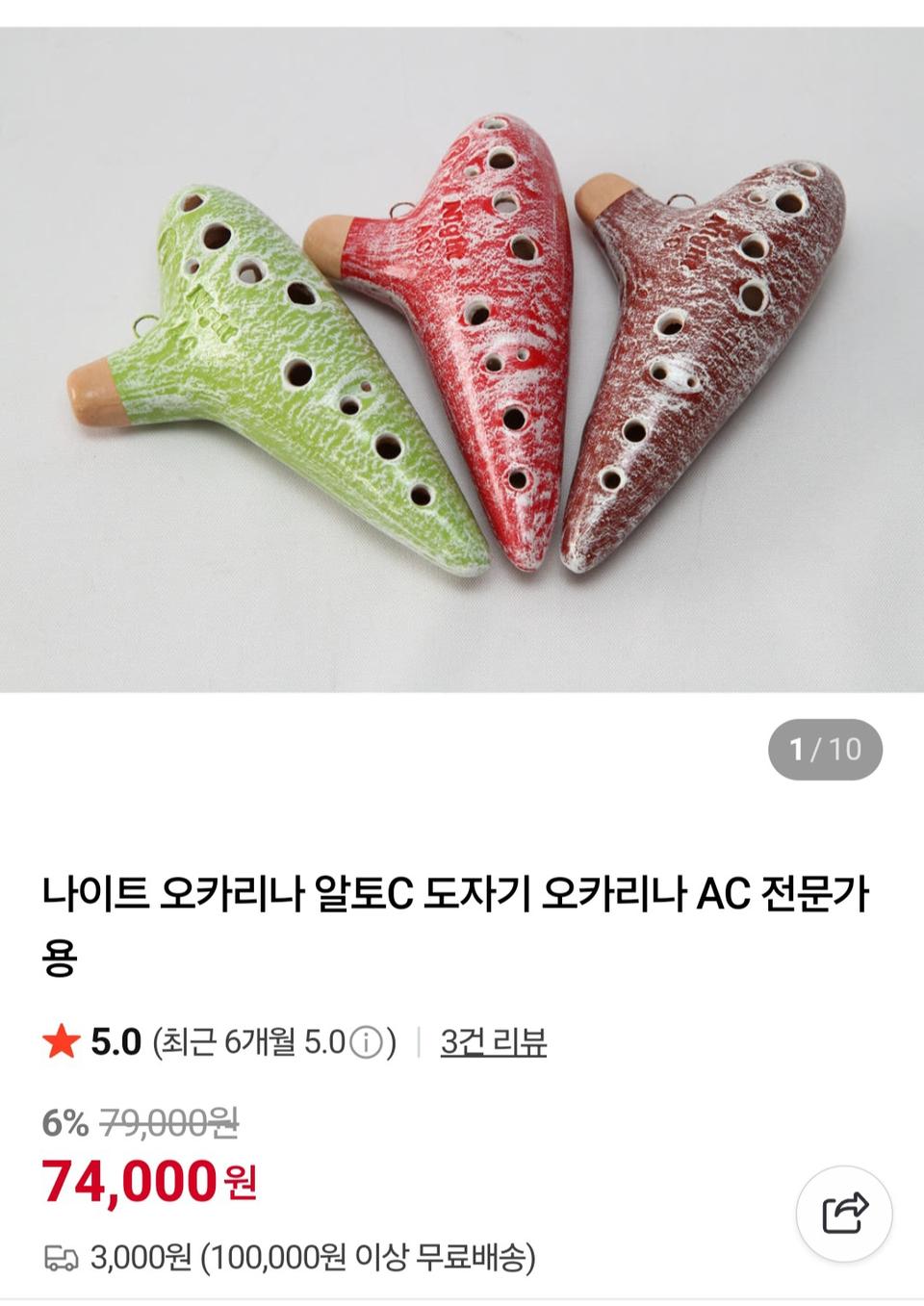Open the rating info tooltip icon
924x1306 pixels.
pos(365,1039)
